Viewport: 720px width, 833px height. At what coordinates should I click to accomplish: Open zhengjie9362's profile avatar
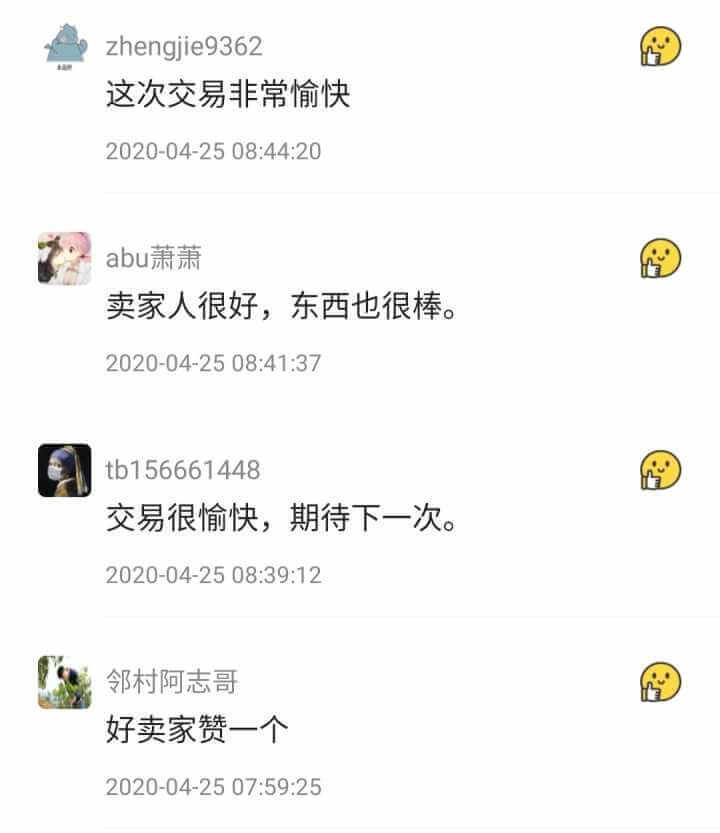[x=65, y=46]
